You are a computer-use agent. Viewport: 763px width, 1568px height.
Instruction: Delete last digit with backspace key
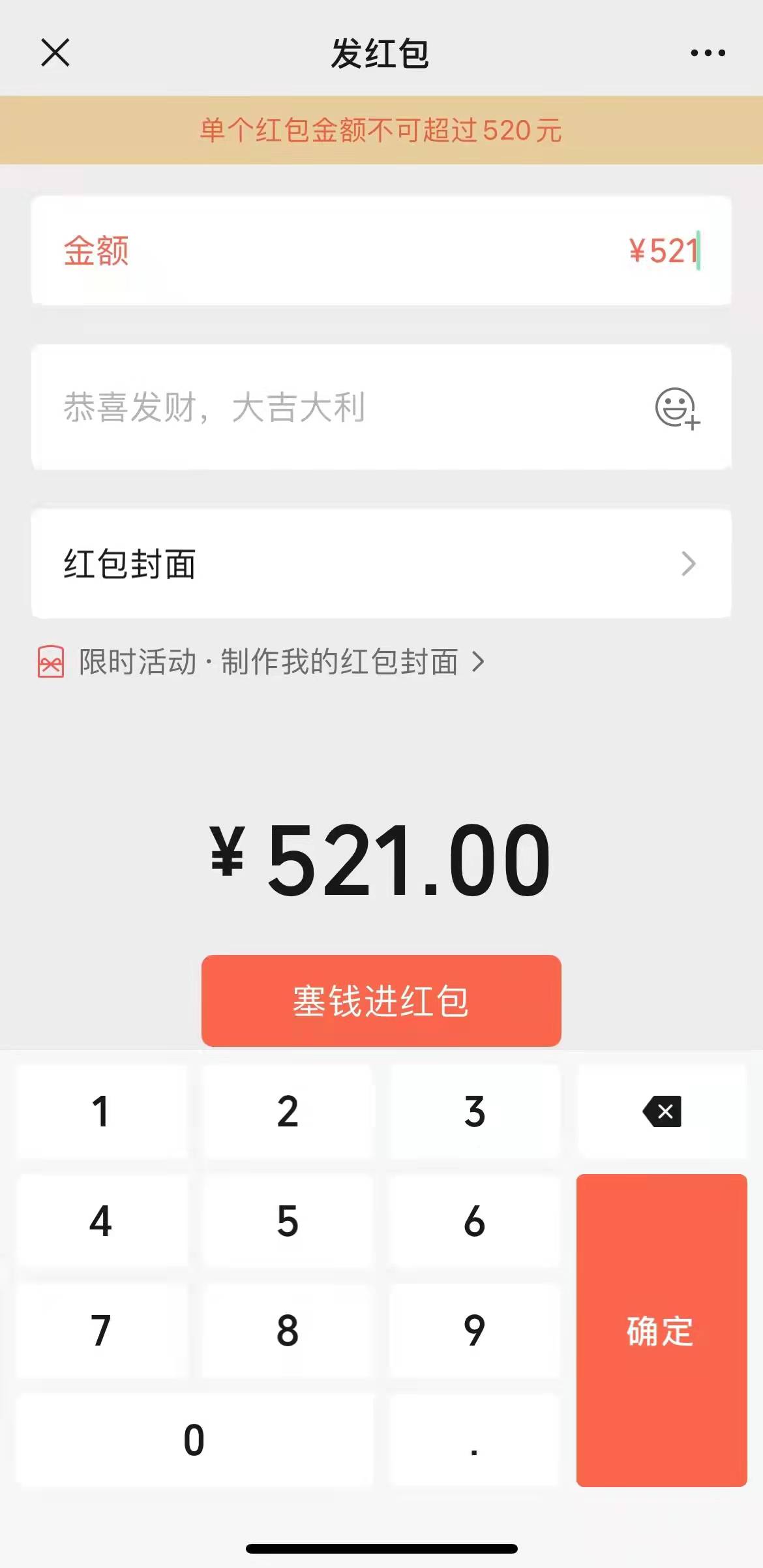tap(662, 1111)
